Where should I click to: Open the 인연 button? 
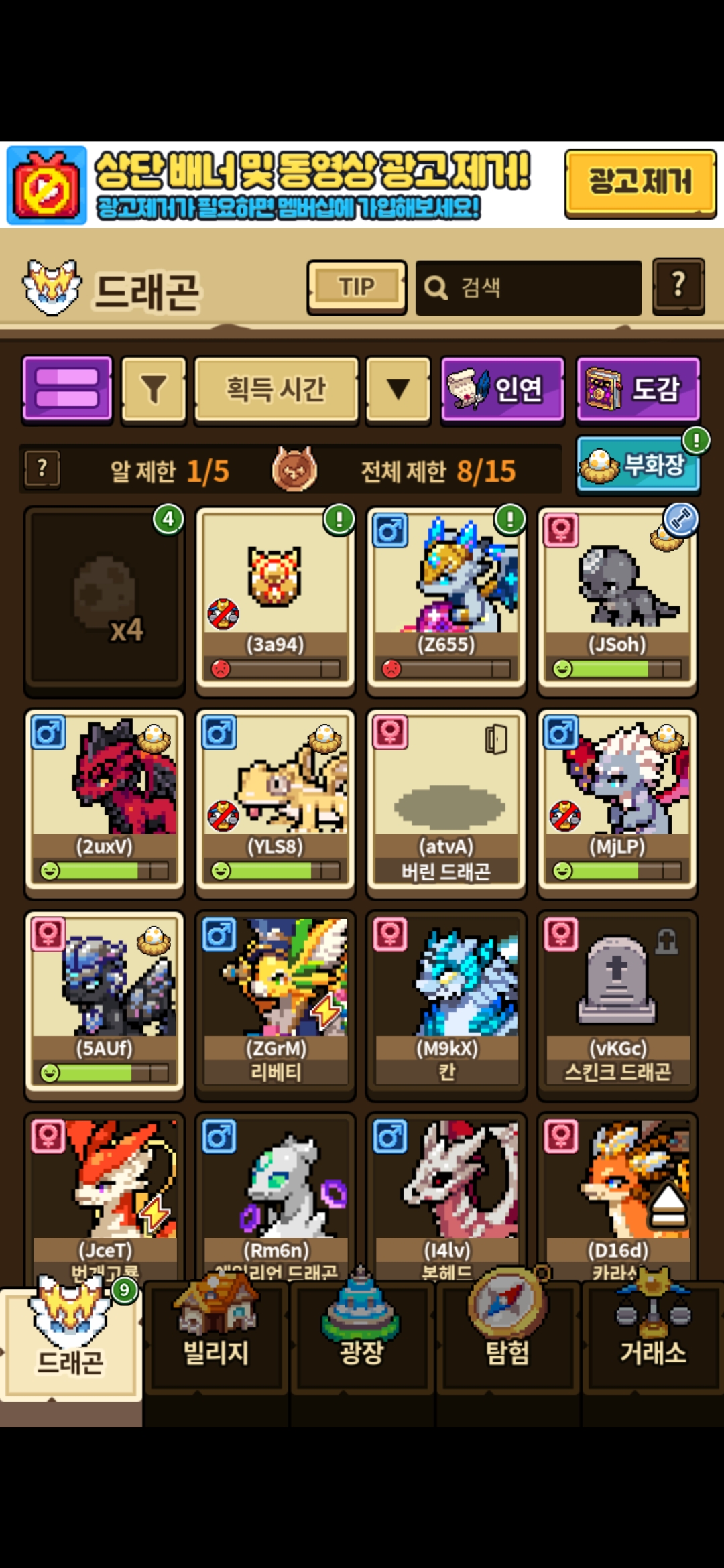tap(502, 389)
